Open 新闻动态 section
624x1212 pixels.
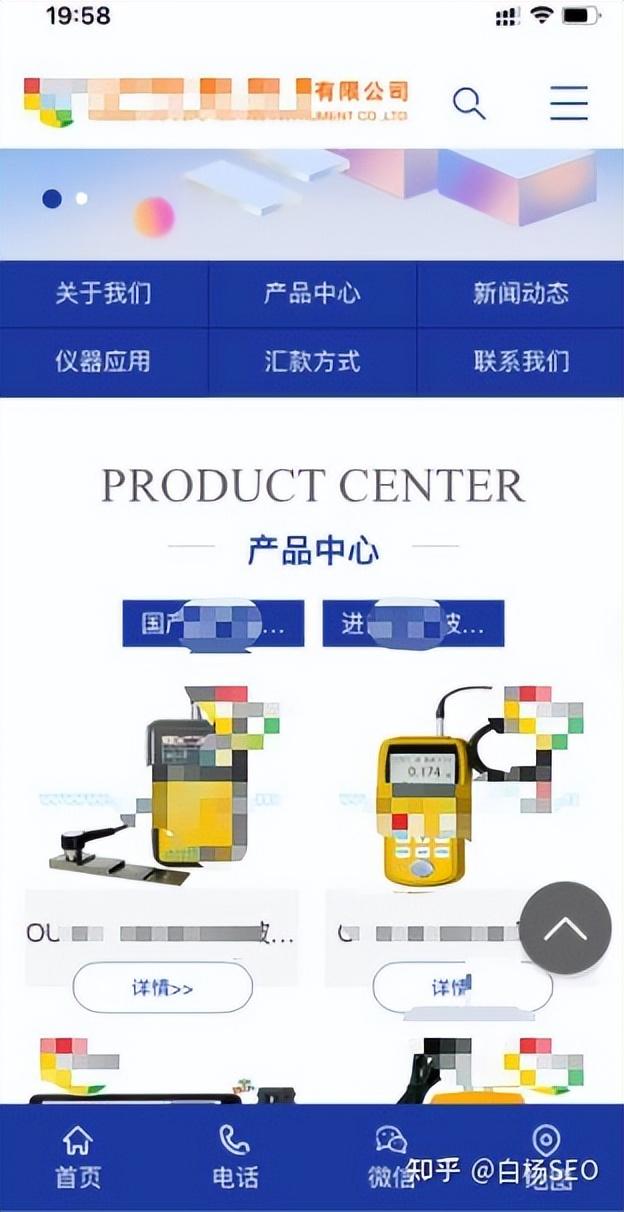coord(520,293)
